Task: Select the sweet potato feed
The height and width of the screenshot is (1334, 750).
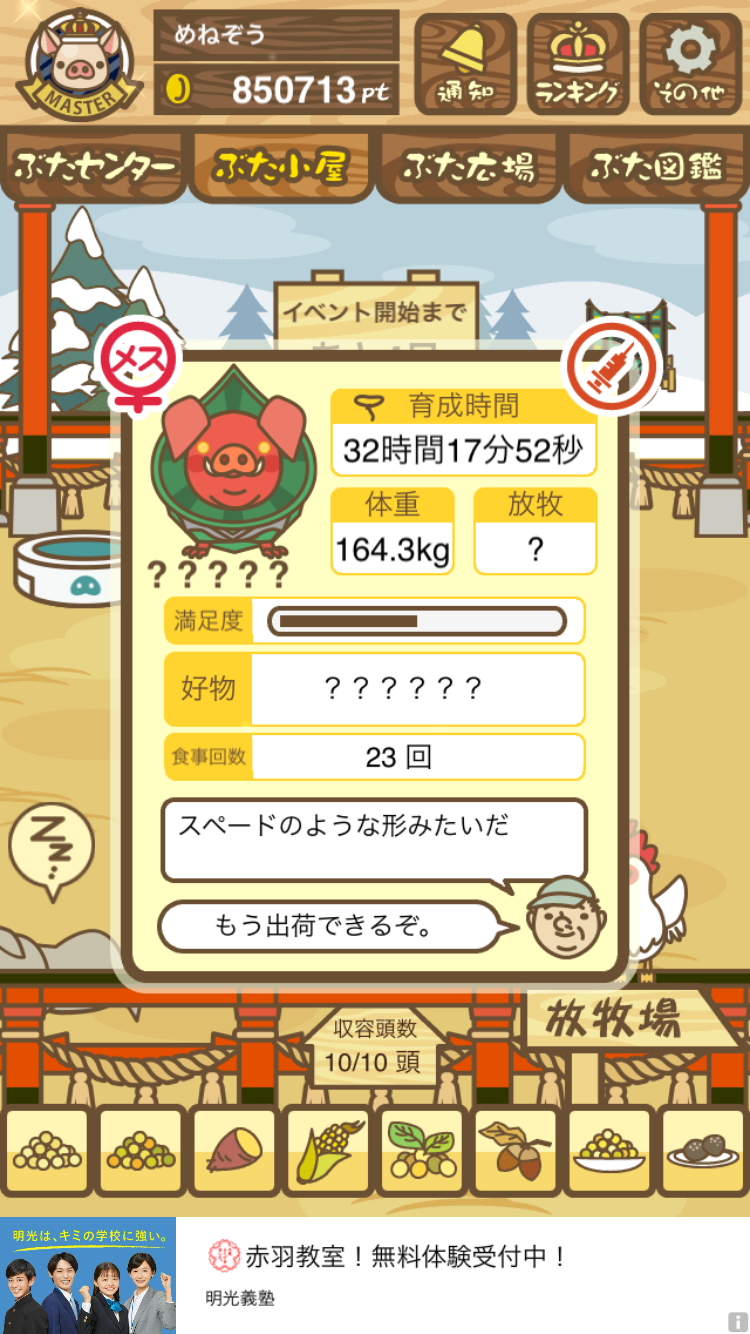Action: (234, 1152)
